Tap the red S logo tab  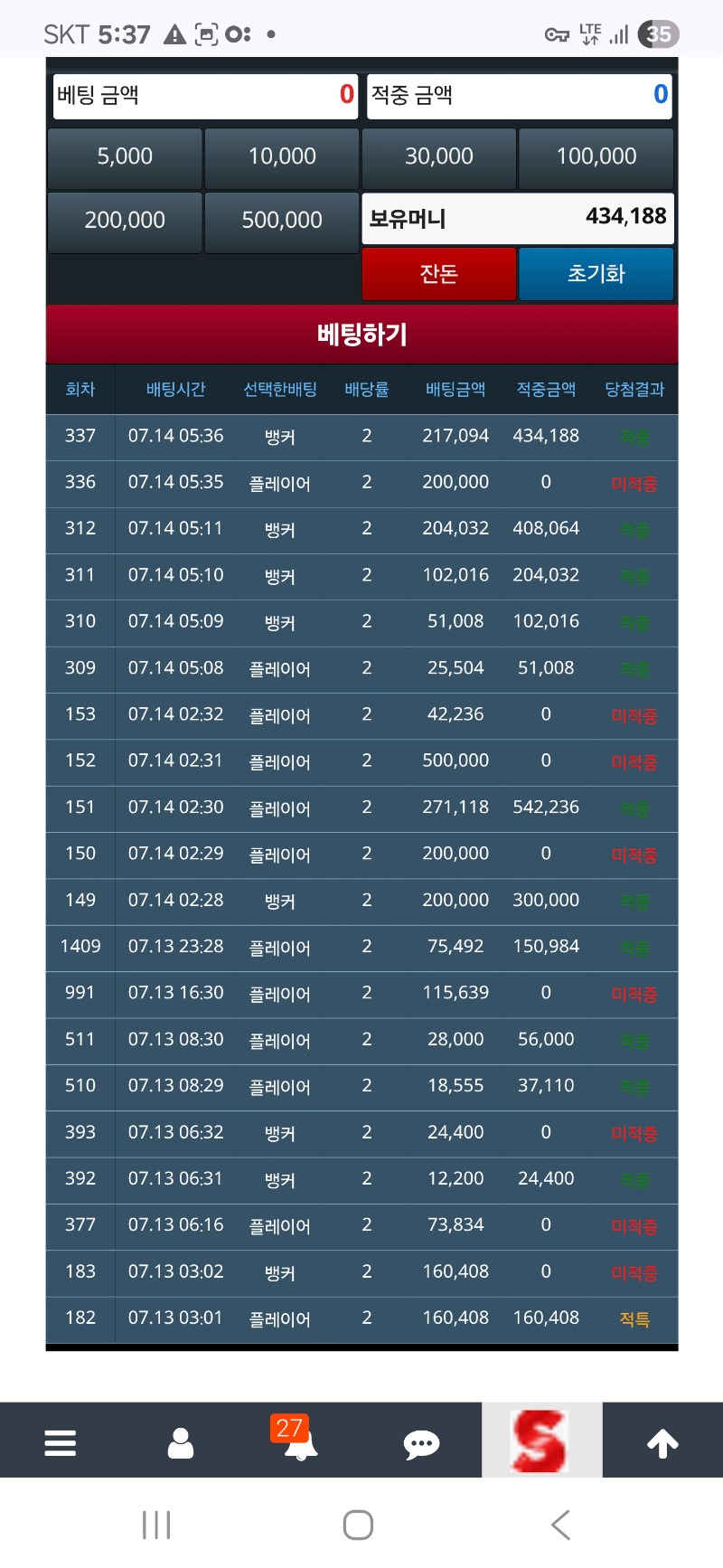point(541,1440)
